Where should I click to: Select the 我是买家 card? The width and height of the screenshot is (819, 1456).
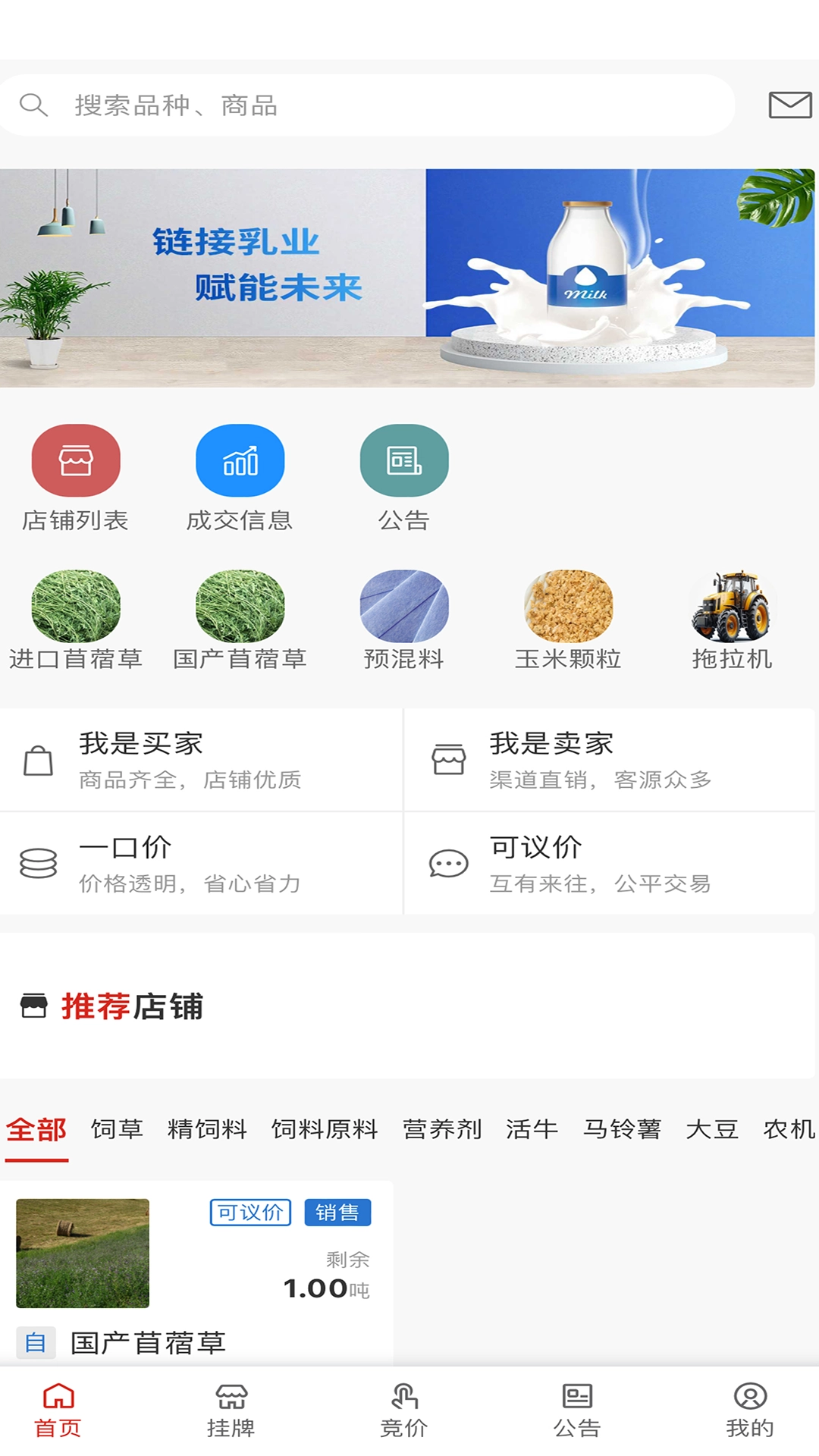(201, 760)
